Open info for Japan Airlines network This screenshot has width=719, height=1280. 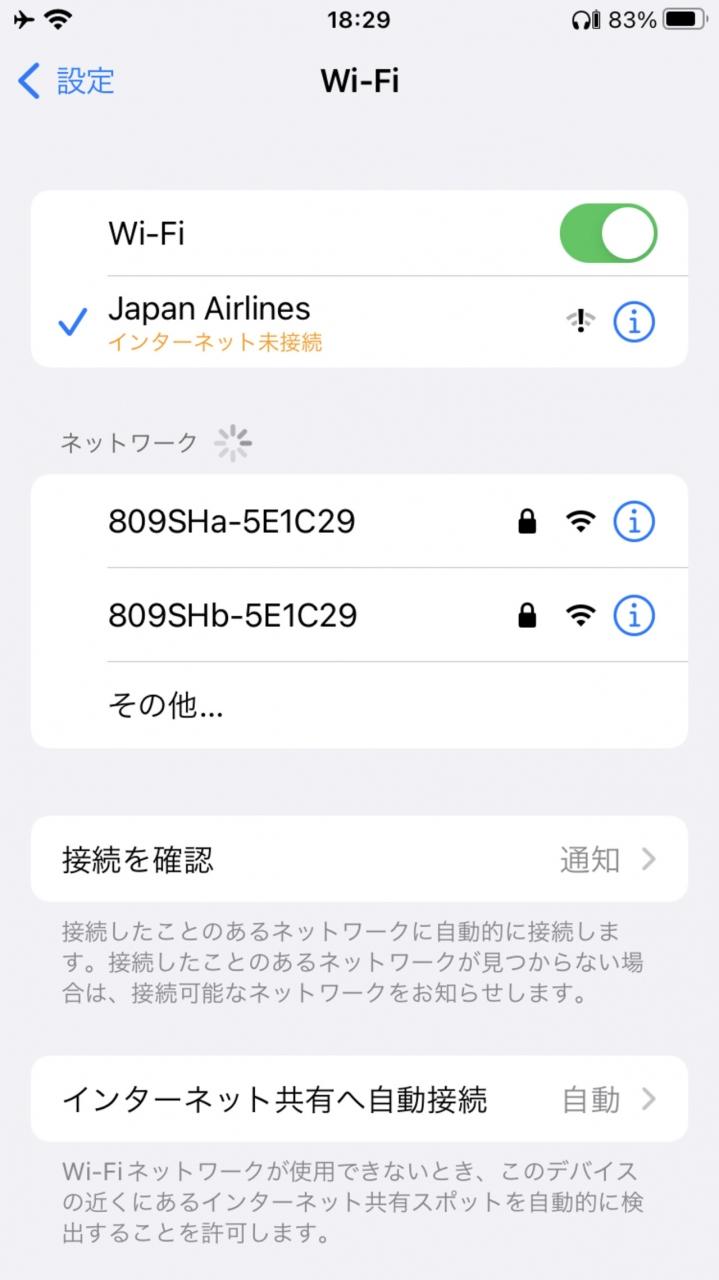[633, 322]
